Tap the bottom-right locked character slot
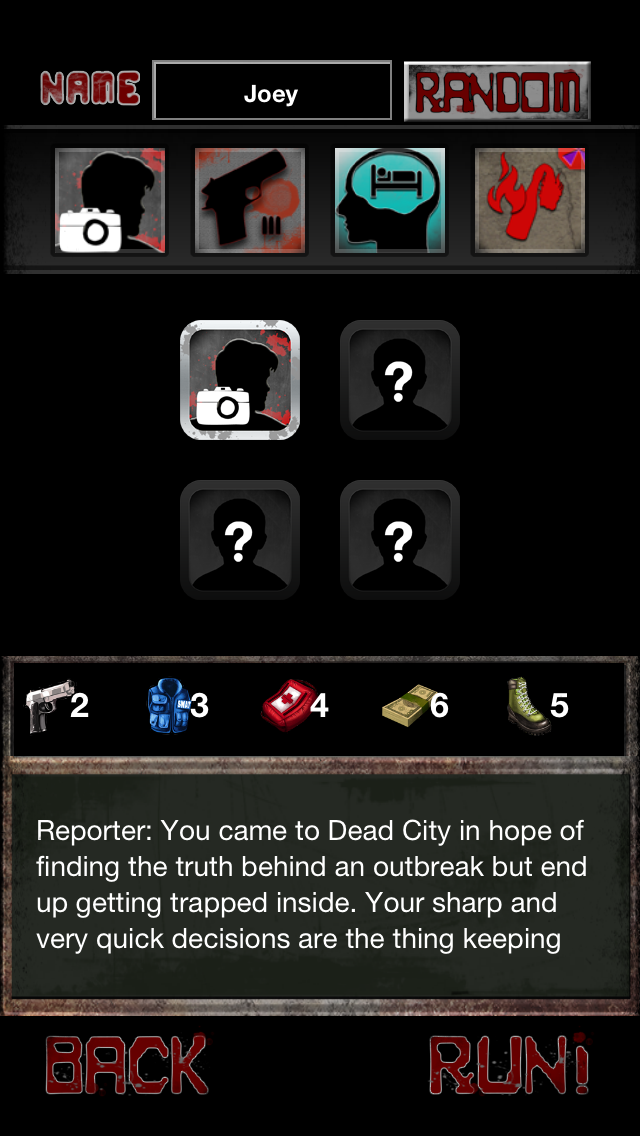This screenshot has height=1136, width=640. pyautogui.click(x=400, y=540)
